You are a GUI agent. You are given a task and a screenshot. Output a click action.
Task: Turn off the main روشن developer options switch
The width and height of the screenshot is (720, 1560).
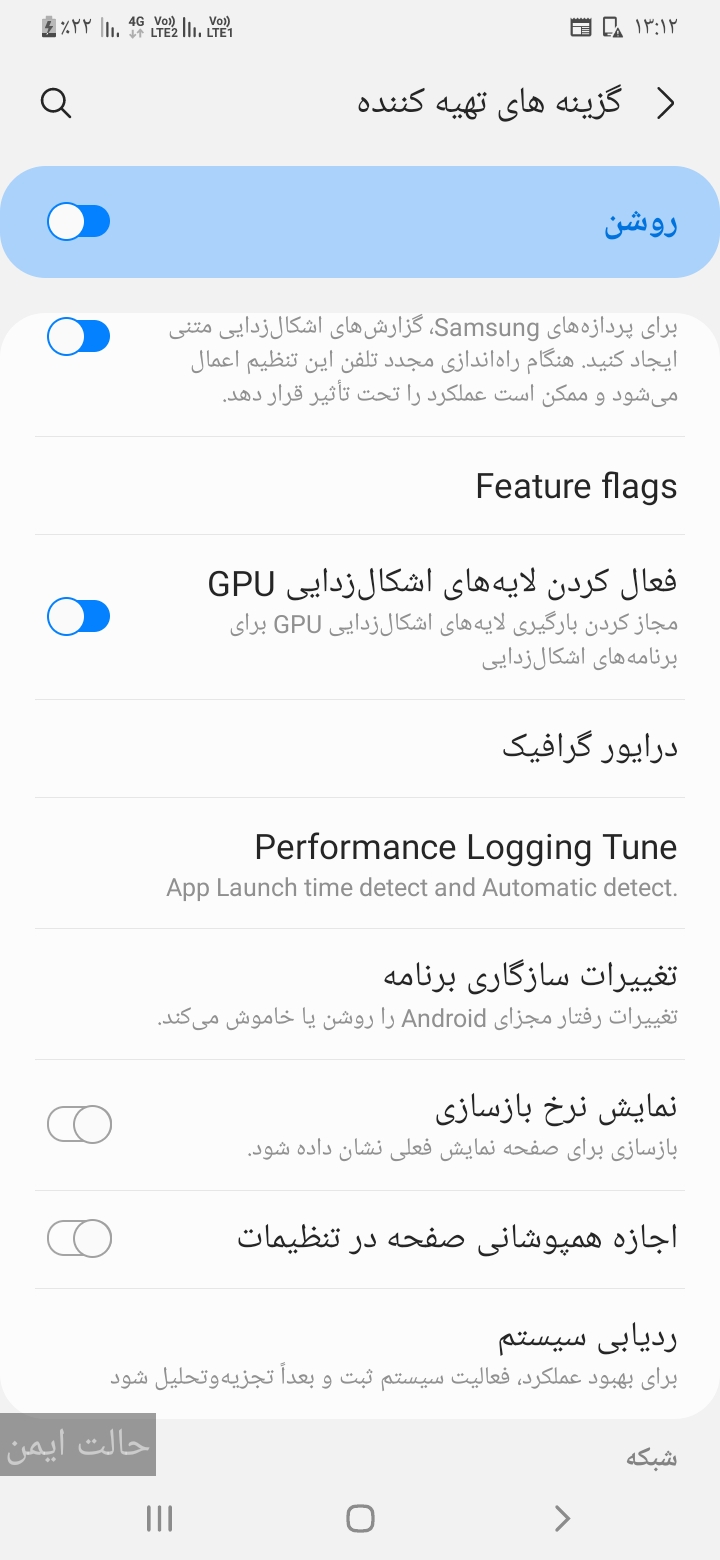point(79,222)
